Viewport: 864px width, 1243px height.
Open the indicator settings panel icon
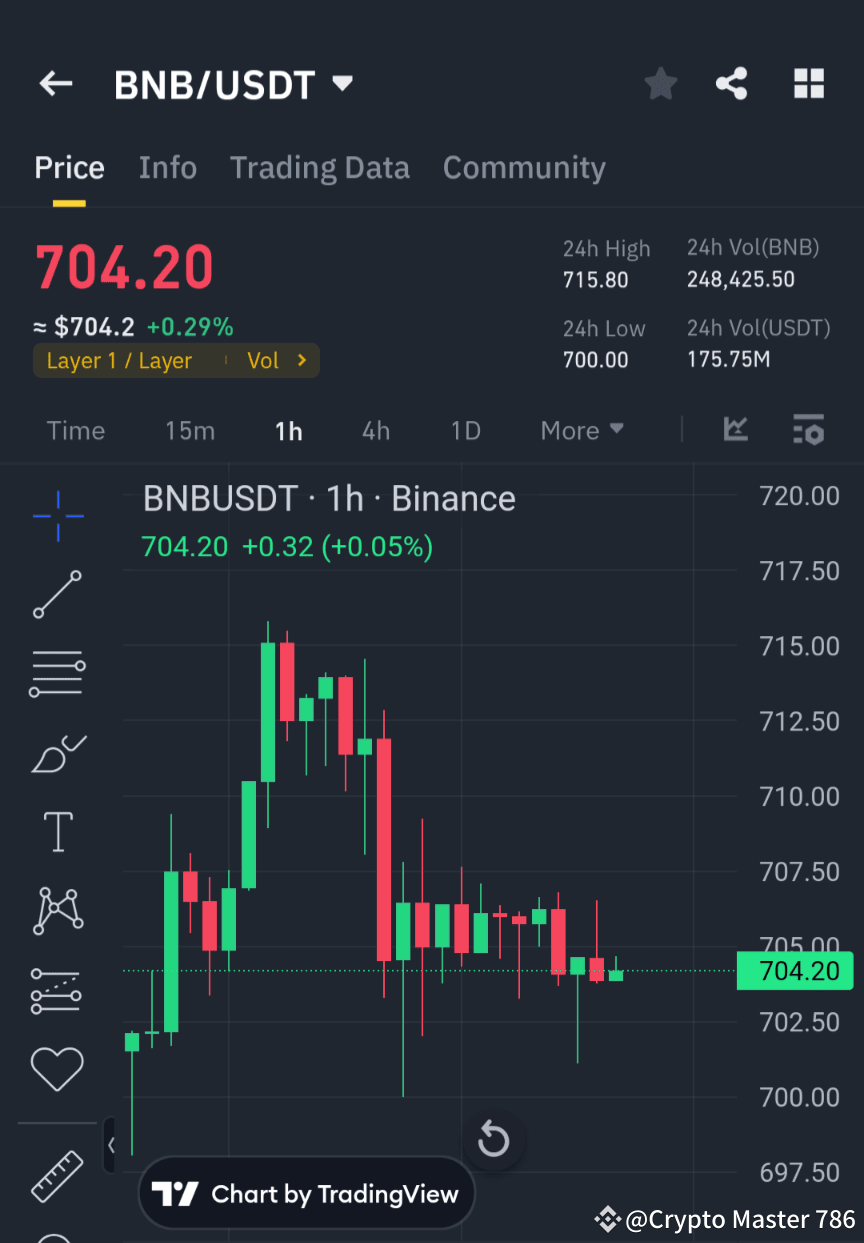point(809,430)
